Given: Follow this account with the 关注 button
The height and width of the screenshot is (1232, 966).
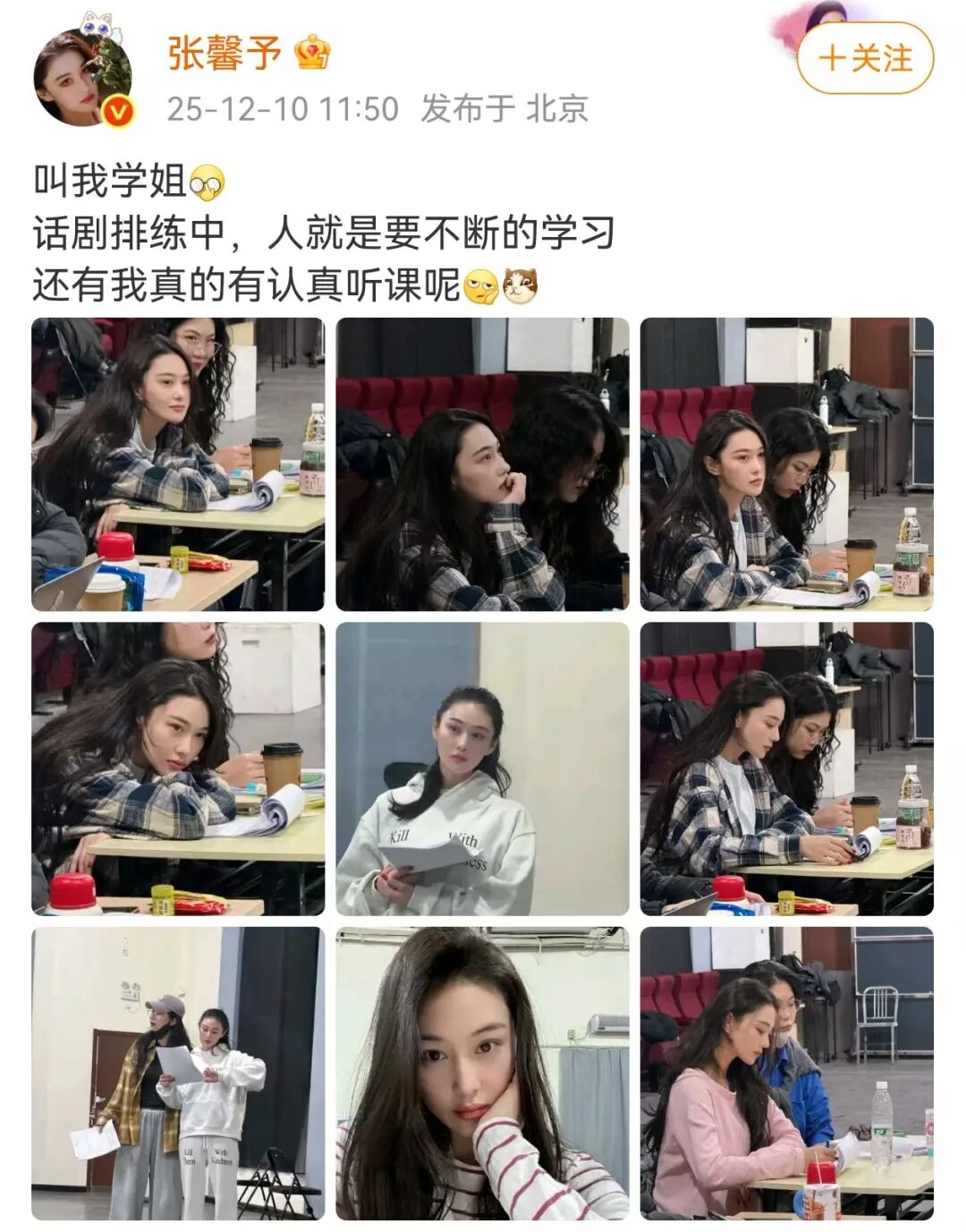Looking at the screenshot, I should pyautogui.click(x=864, y=59).
